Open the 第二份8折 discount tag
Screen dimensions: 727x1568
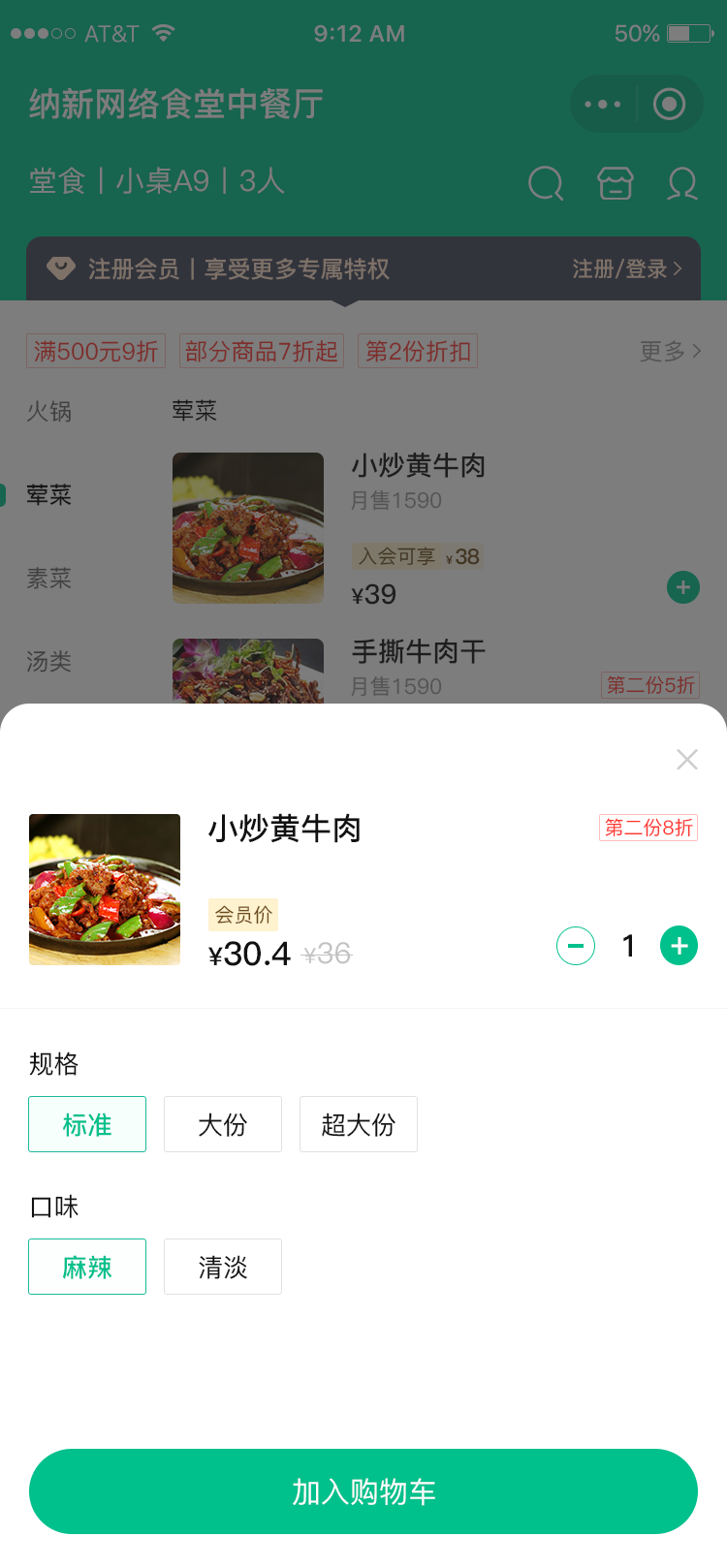pos(648,829)
